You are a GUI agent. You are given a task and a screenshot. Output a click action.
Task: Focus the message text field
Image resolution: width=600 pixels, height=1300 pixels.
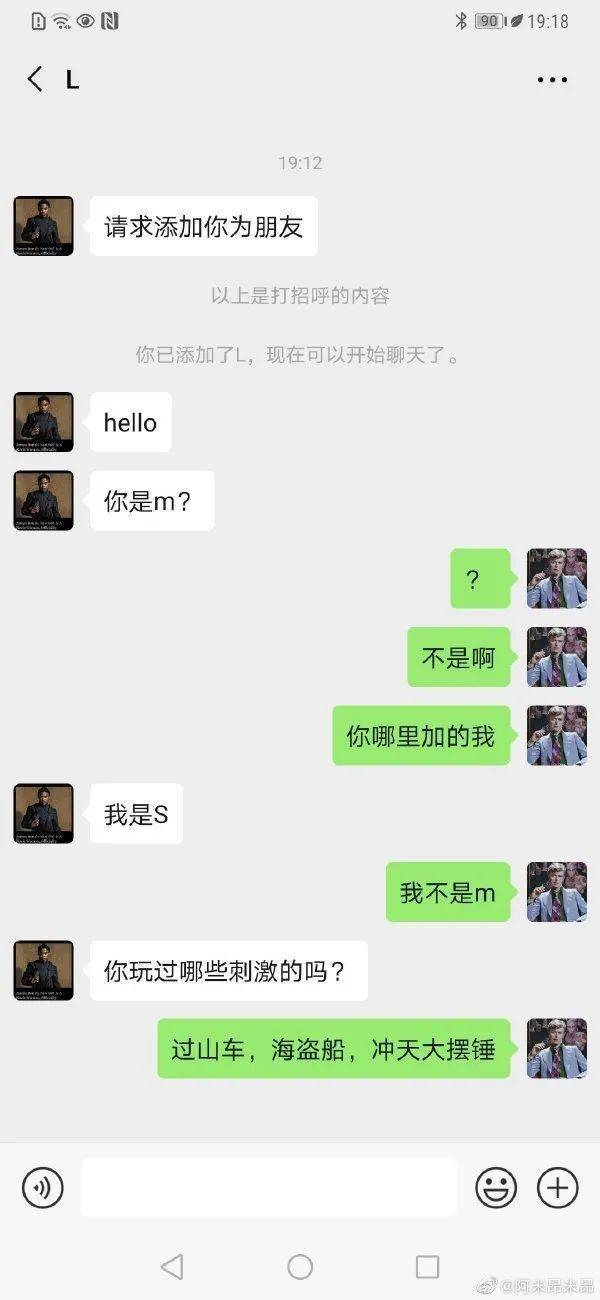(268, 1187)
